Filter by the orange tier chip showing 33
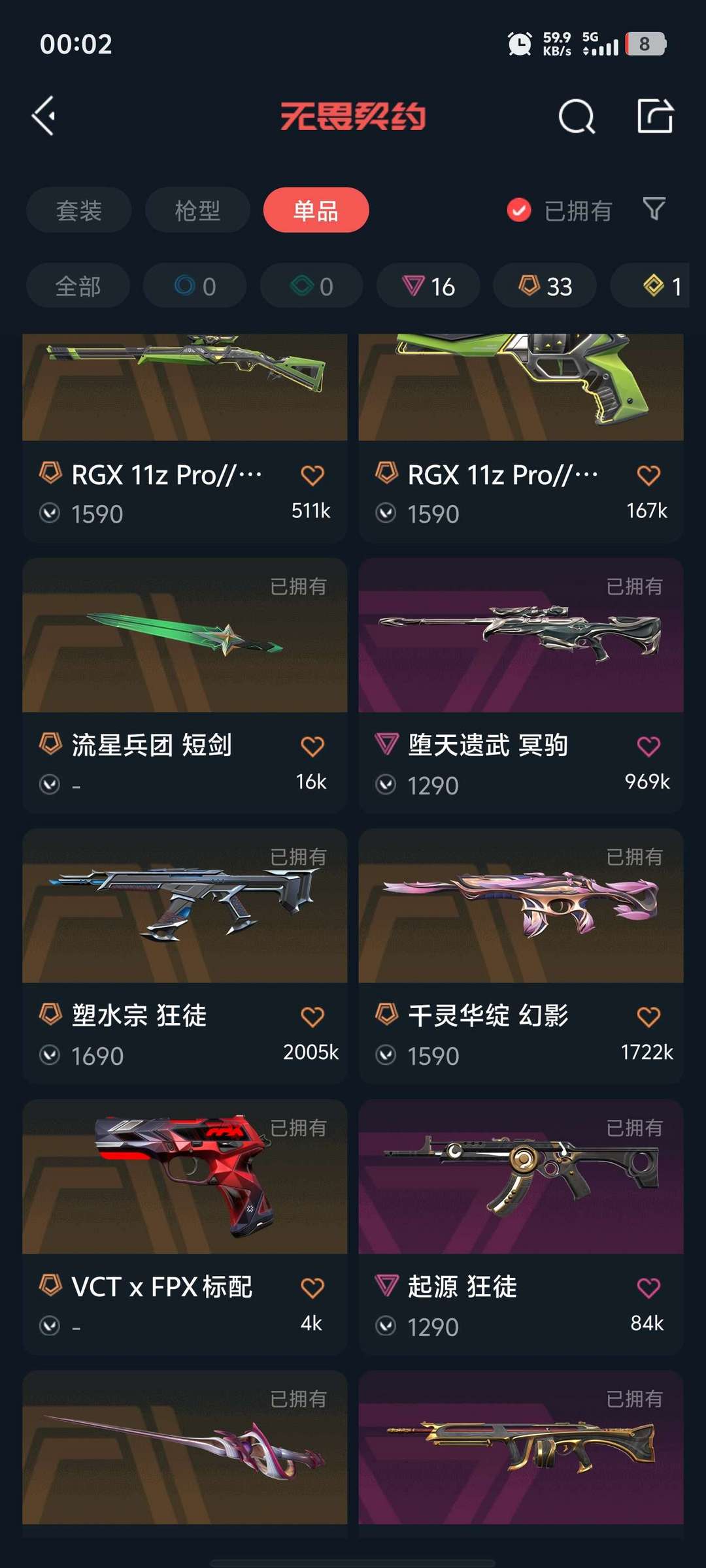 545,286
